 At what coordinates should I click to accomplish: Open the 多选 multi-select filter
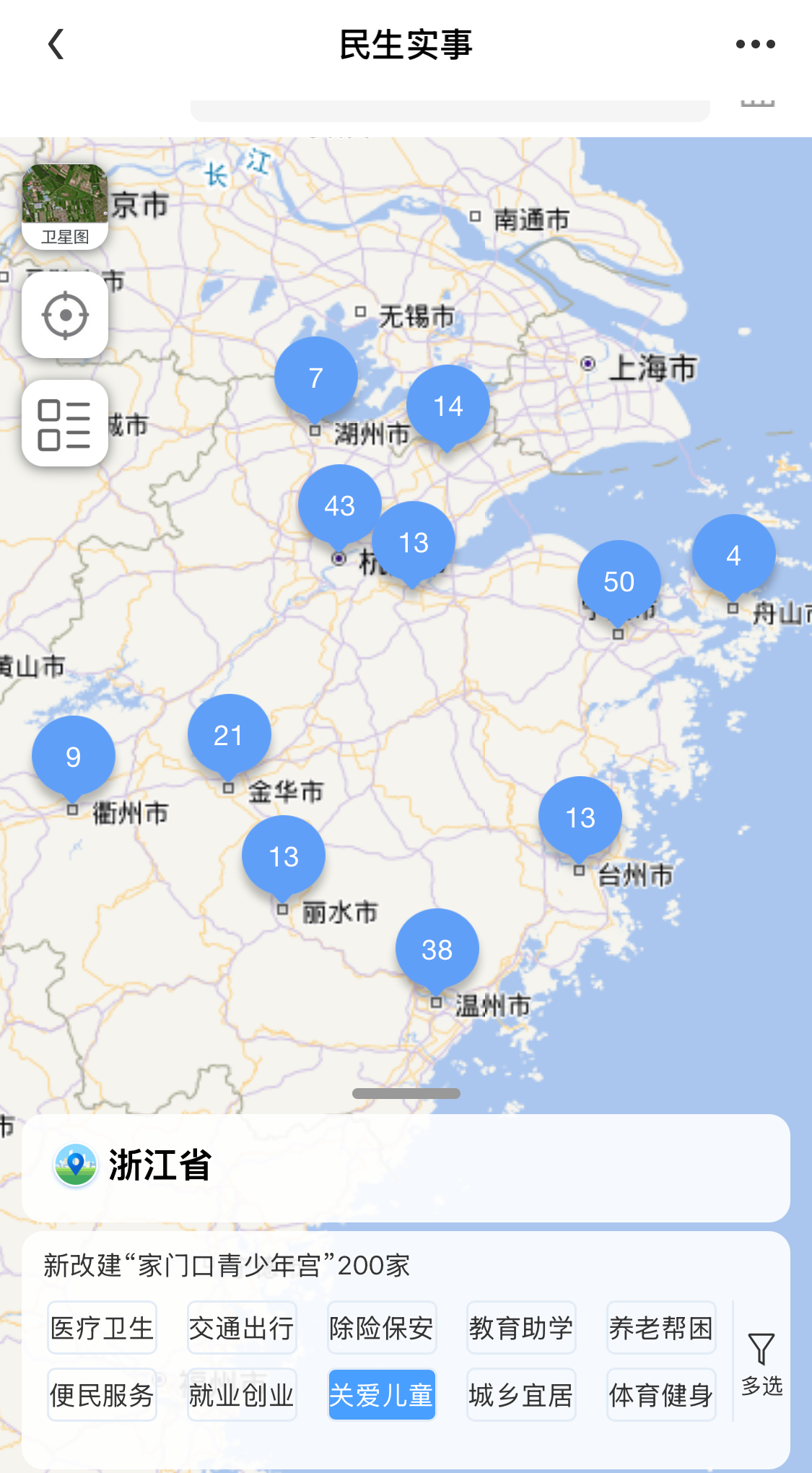(x=761, y=1363)
